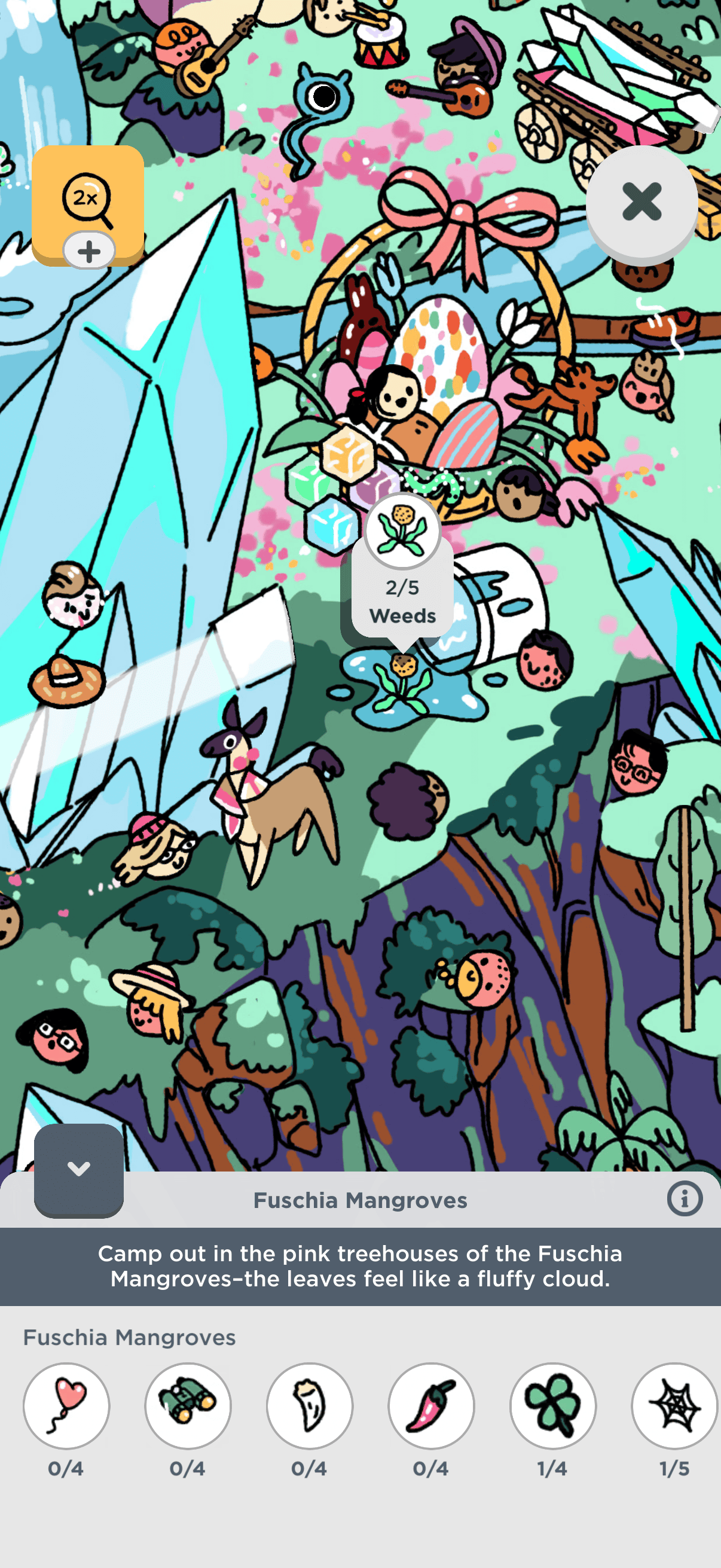Screen dimensions: 721x1568
Task: Open the Fuschia Mangroves info icon
Action: [x=685, y=1199]
